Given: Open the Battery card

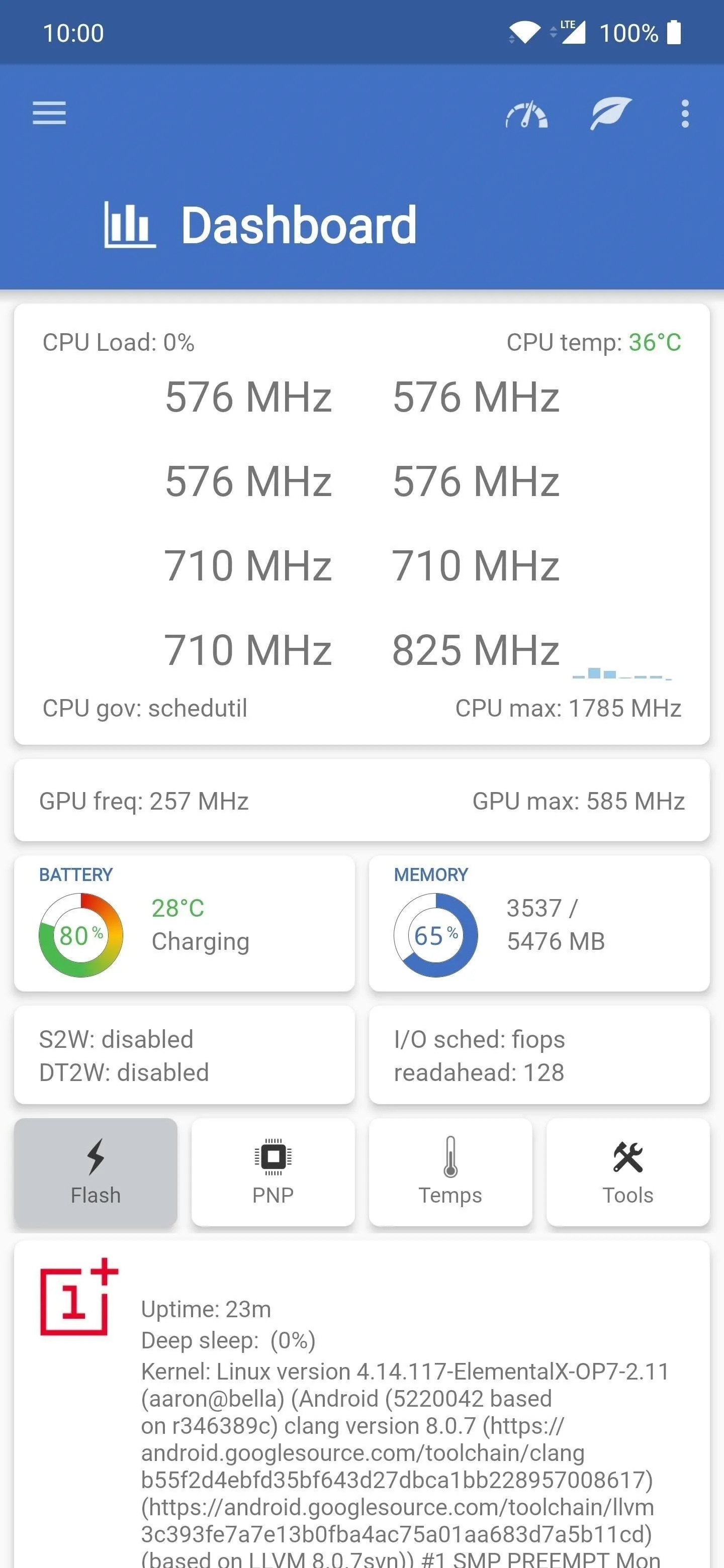Looking at the screenshot, I should [185, 923].
